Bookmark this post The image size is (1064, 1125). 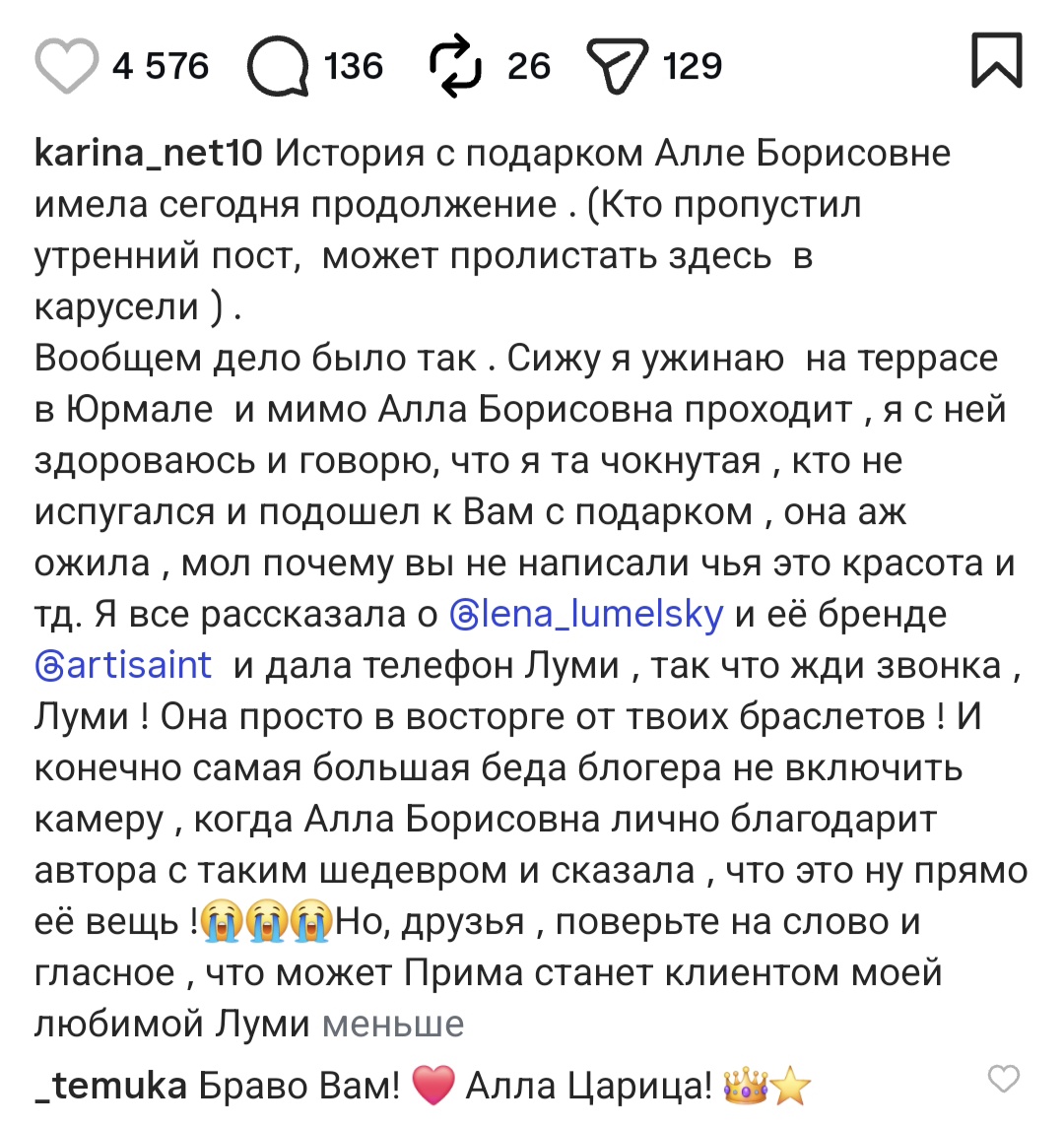point(997,60)
